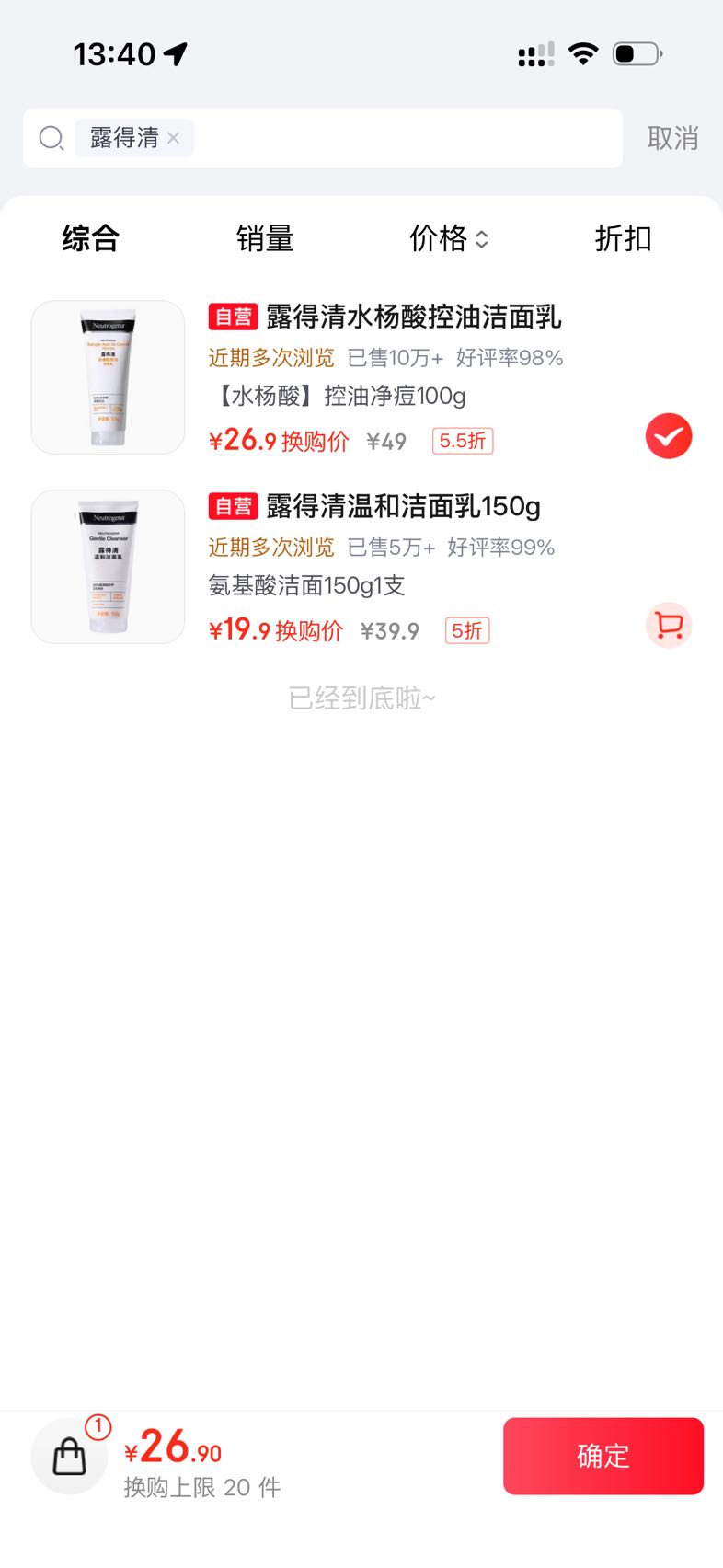
Task: Confirm selection with 确定 button
Action: click(603, 1456)
